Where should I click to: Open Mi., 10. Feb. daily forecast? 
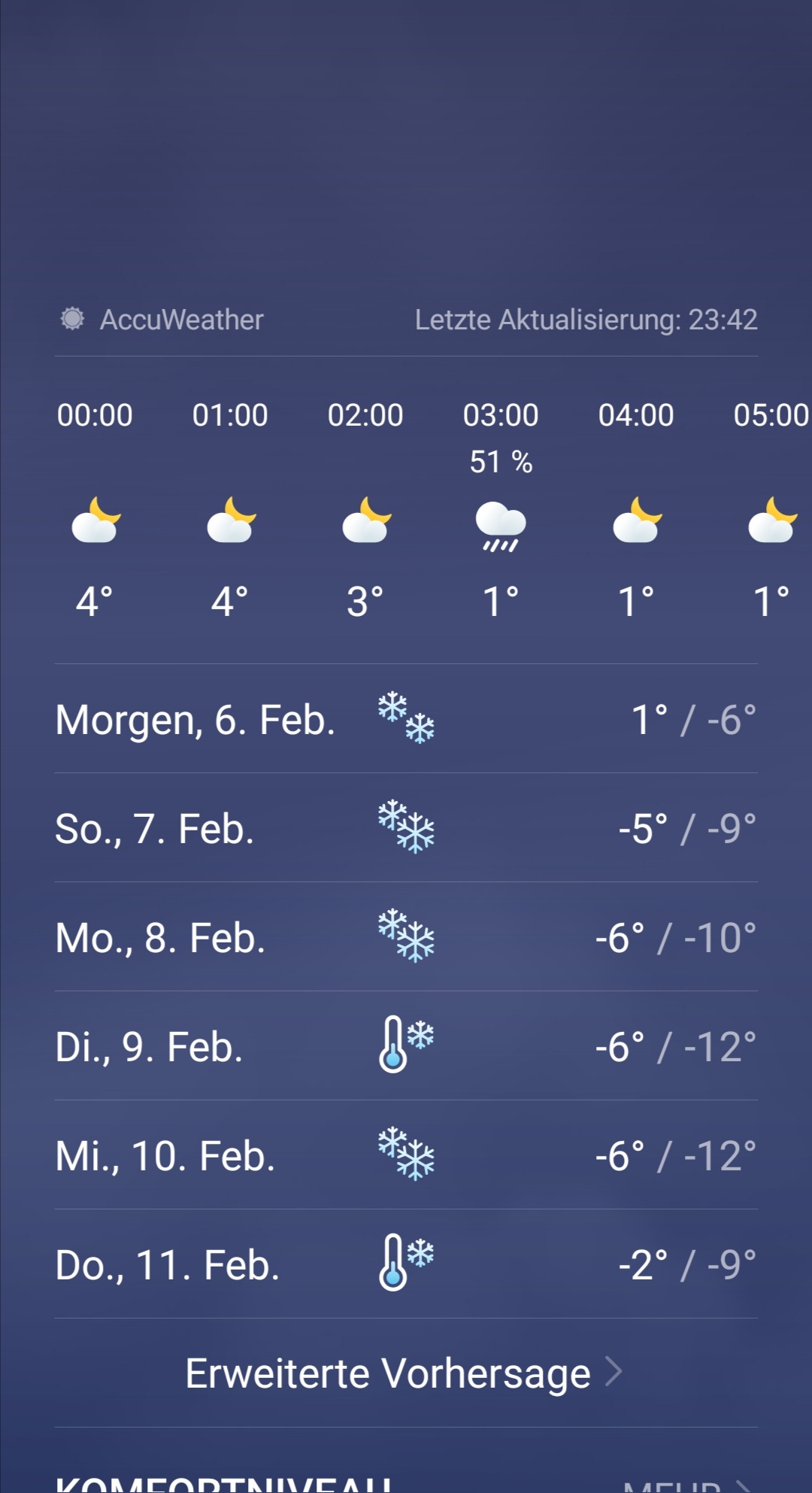[x=406, y=1155]
